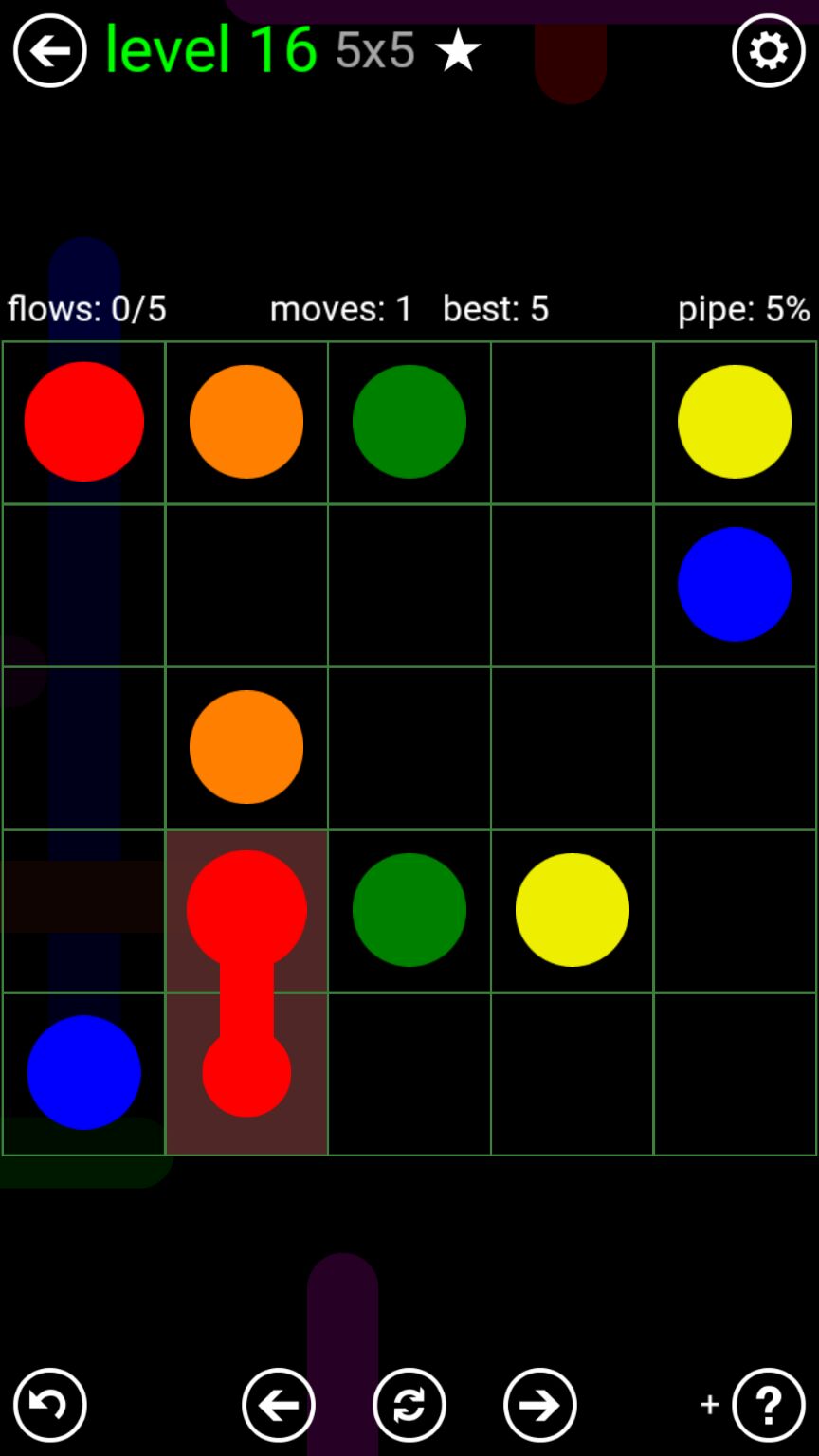Tap the green dot in the top row

pyautogui.click(x=409, y=422)
